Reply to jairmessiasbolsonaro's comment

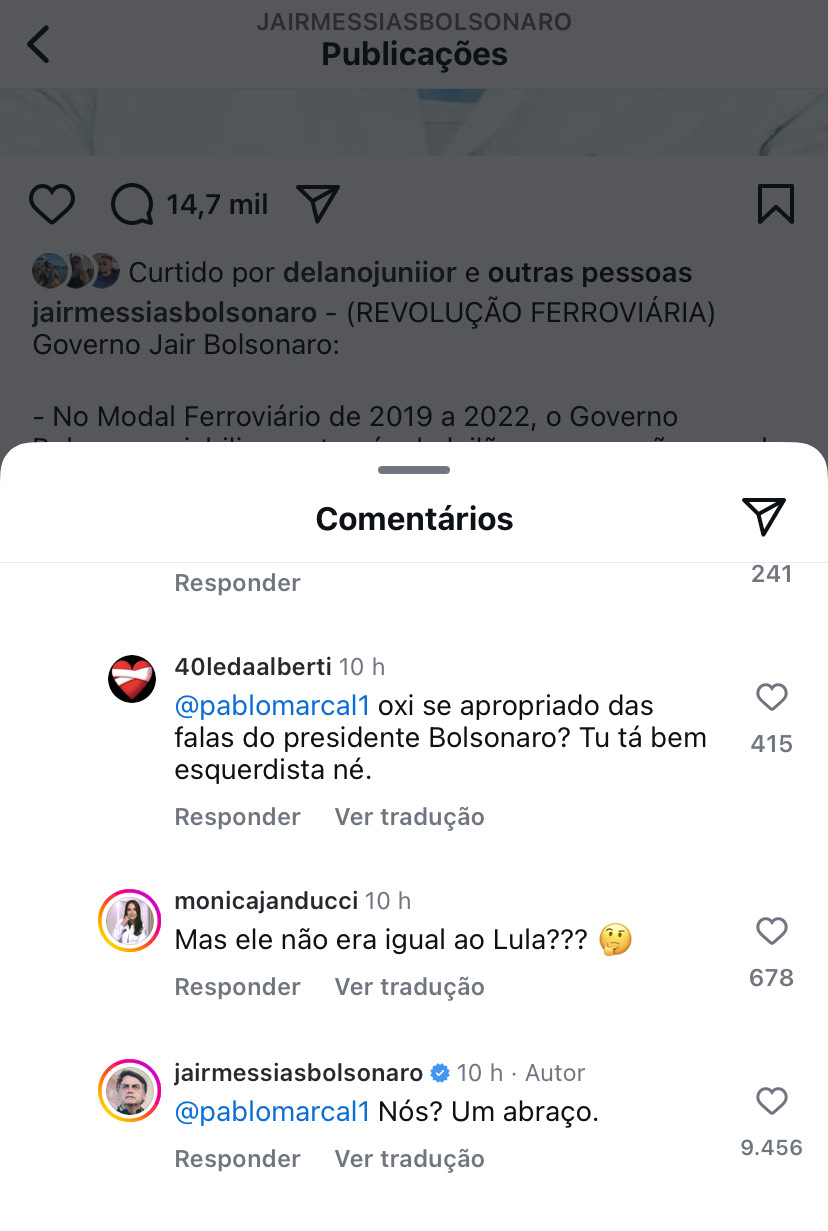237,1159
